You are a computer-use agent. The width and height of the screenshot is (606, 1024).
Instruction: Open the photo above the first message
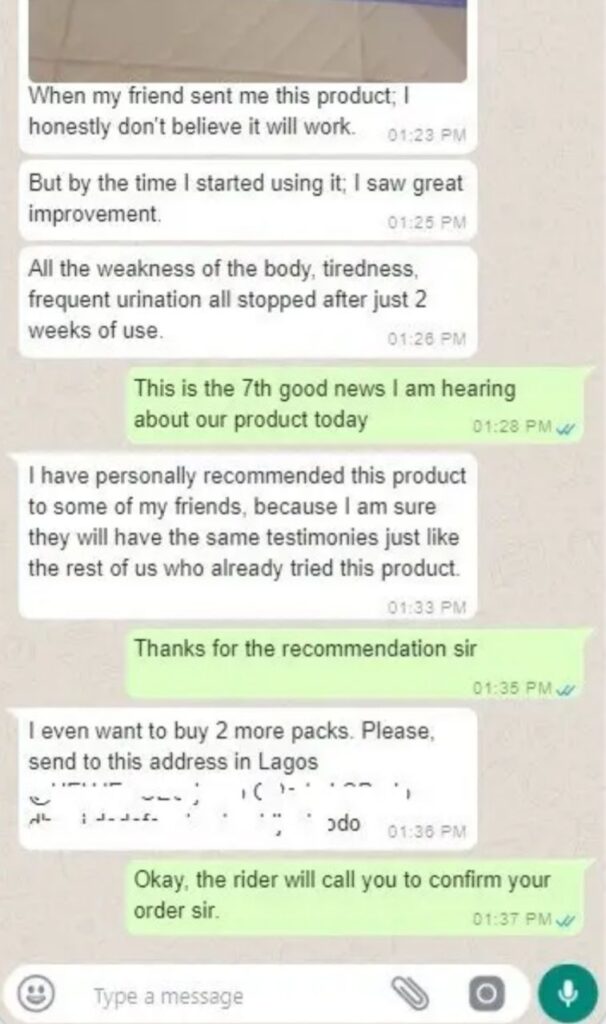(247, 40)
